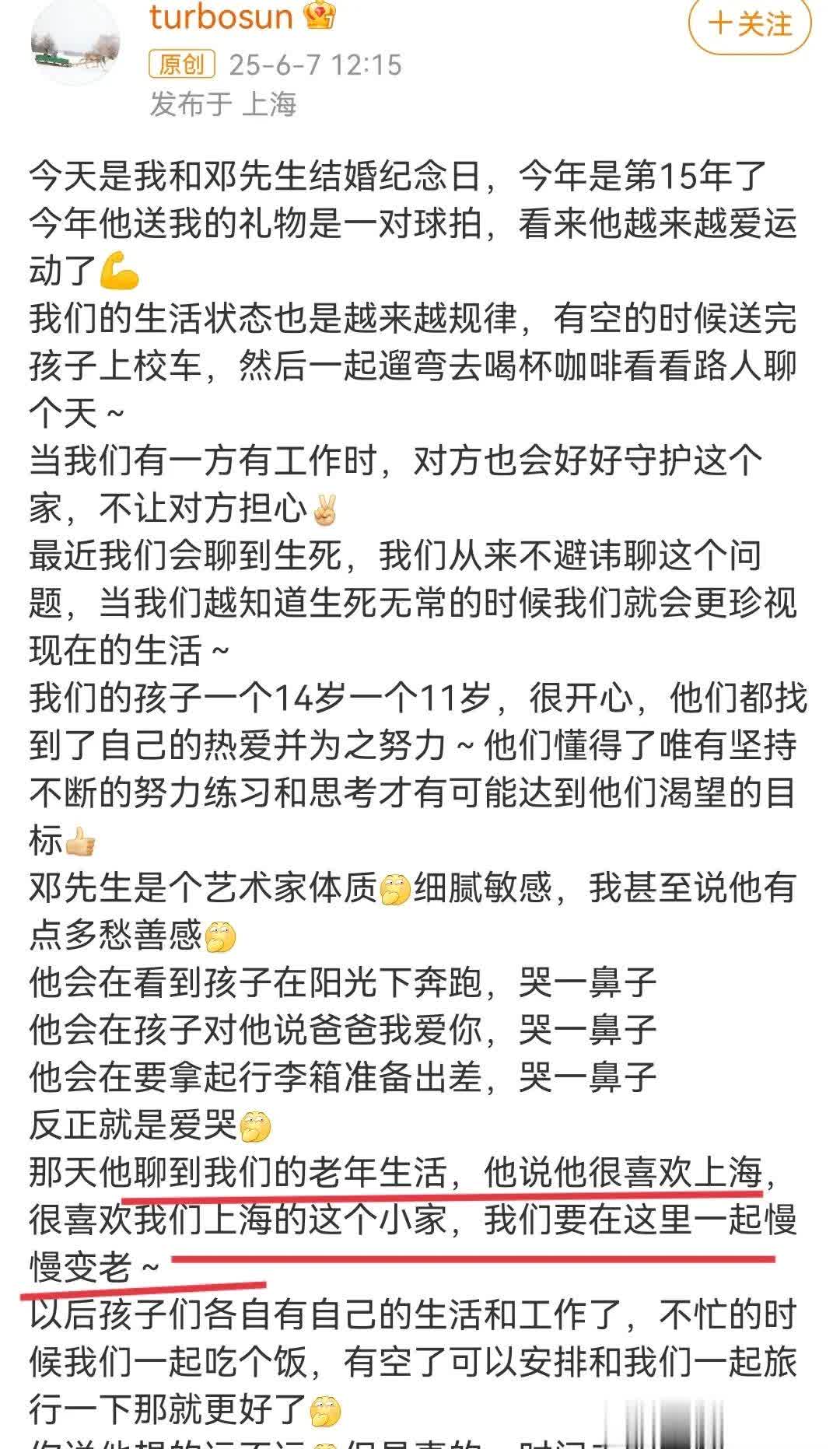Viewport: 840px width, 1449px height.
Task: Open turbosun's profile picture
Action: [75, 43]
